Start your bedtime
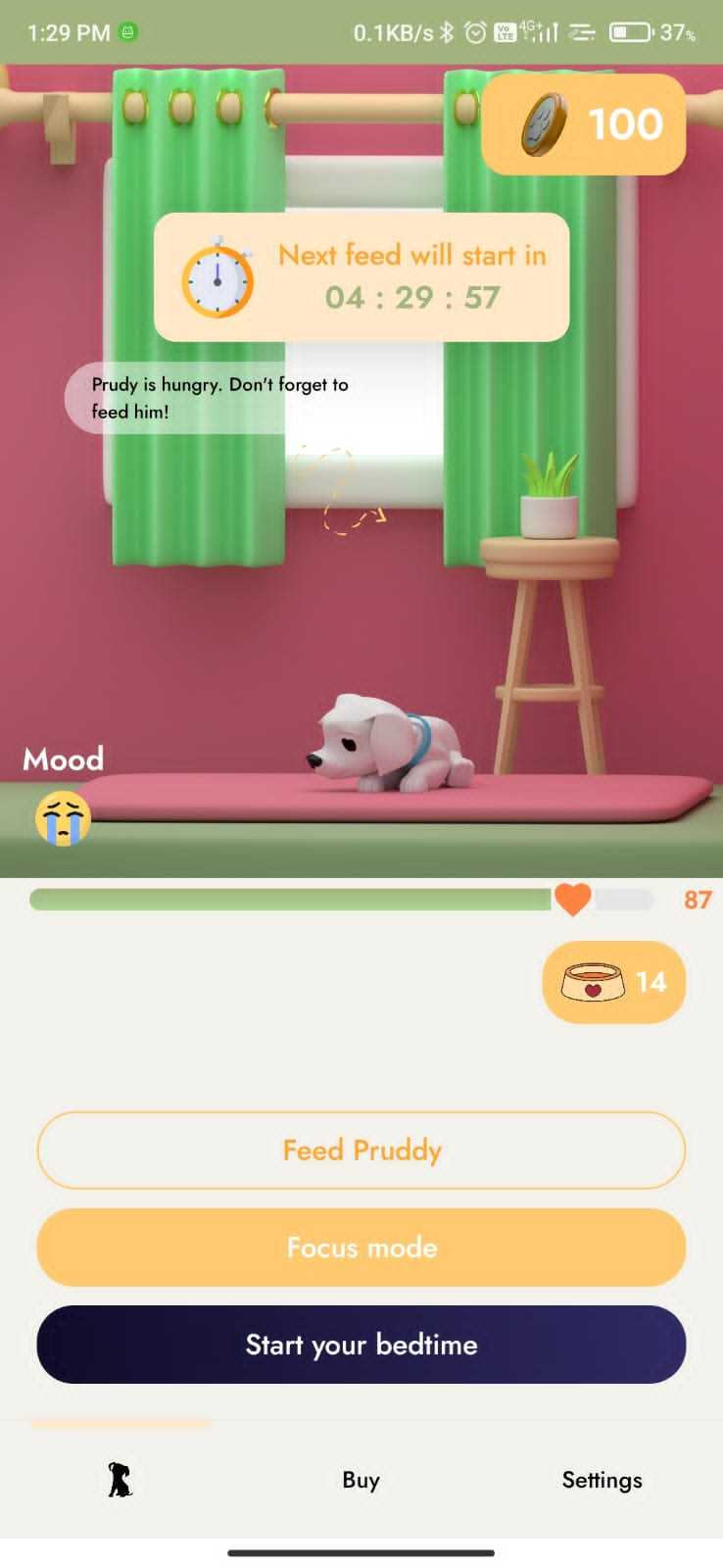723x1568 pixels. [x=361, y=1344]
